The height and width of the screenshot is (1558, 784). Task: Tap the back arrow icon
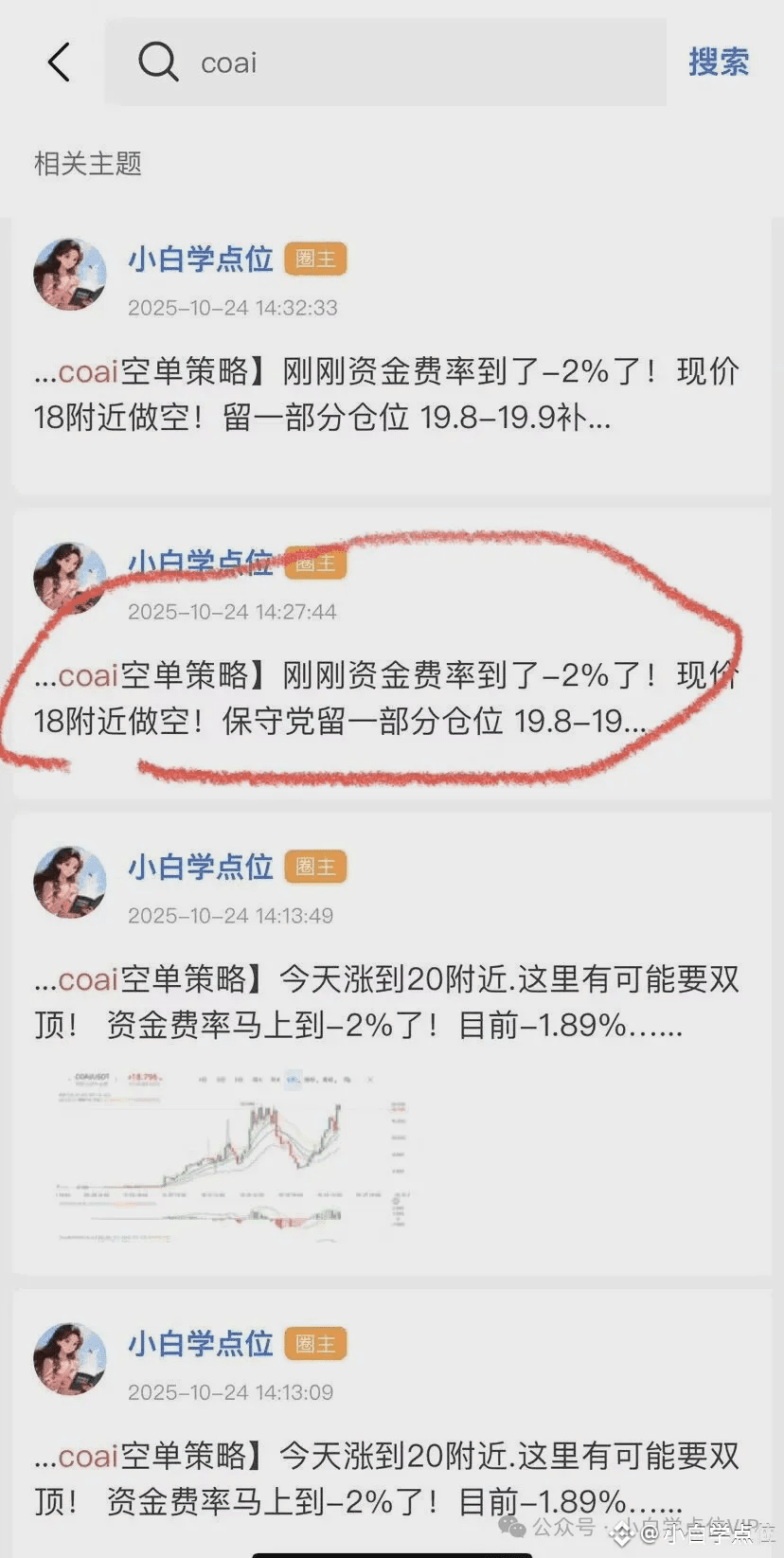[59, 63]
